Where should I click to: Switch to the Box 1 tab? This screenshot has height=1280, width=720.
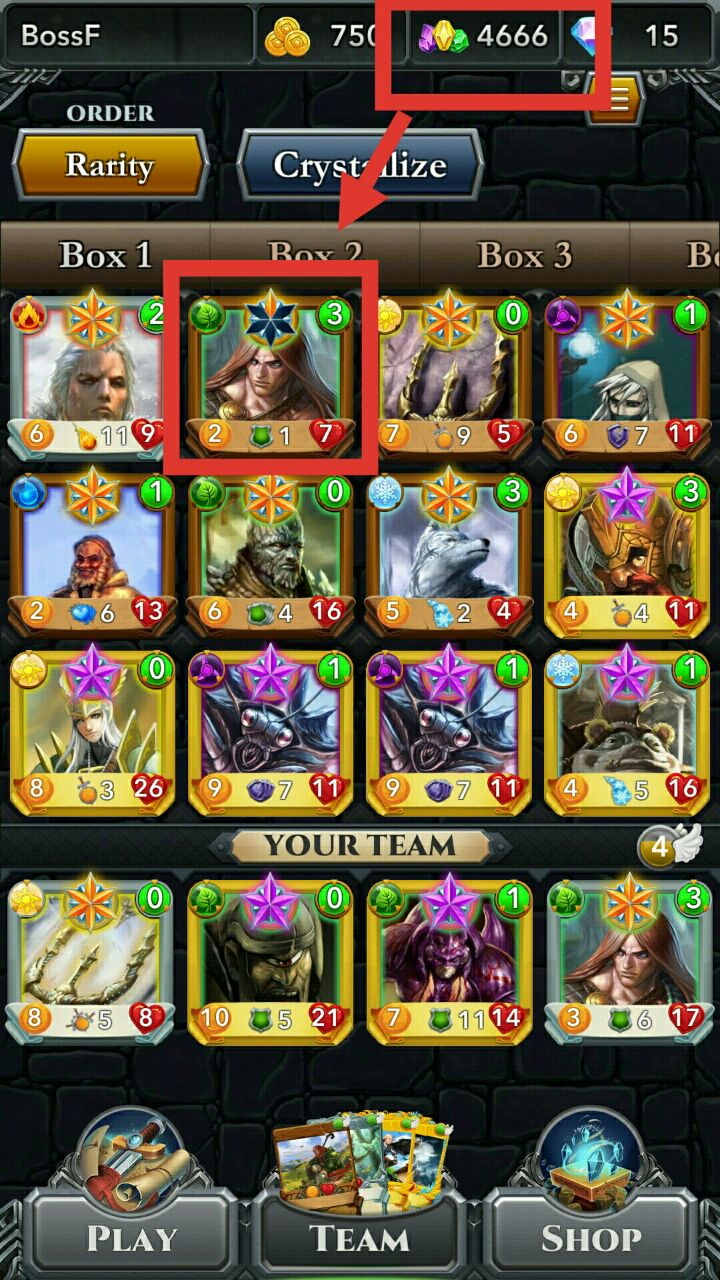click(105, 255)
